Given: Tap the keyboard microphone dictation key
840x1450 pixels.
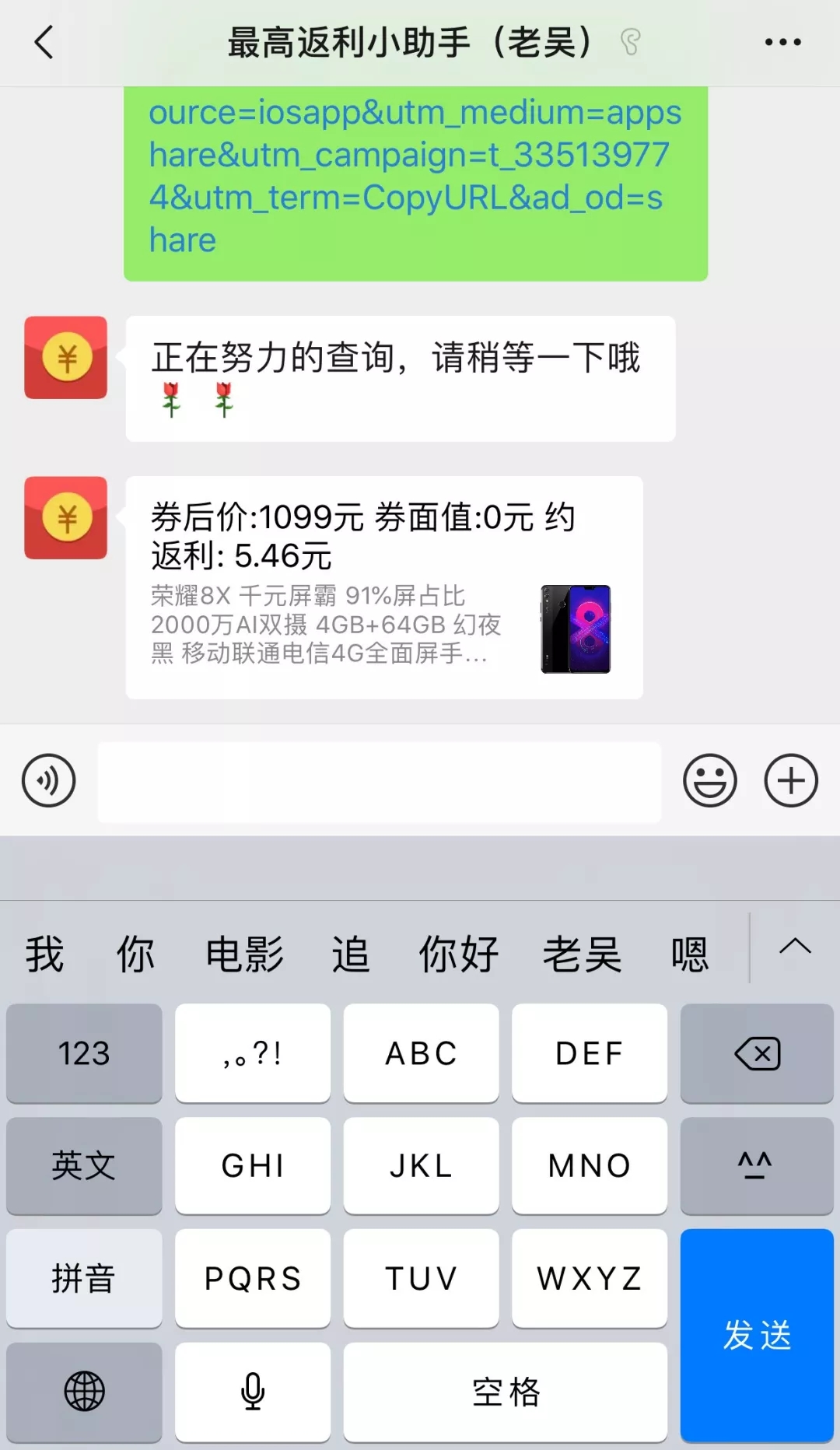Looking at the screenshot, I should coord(253,1392).
